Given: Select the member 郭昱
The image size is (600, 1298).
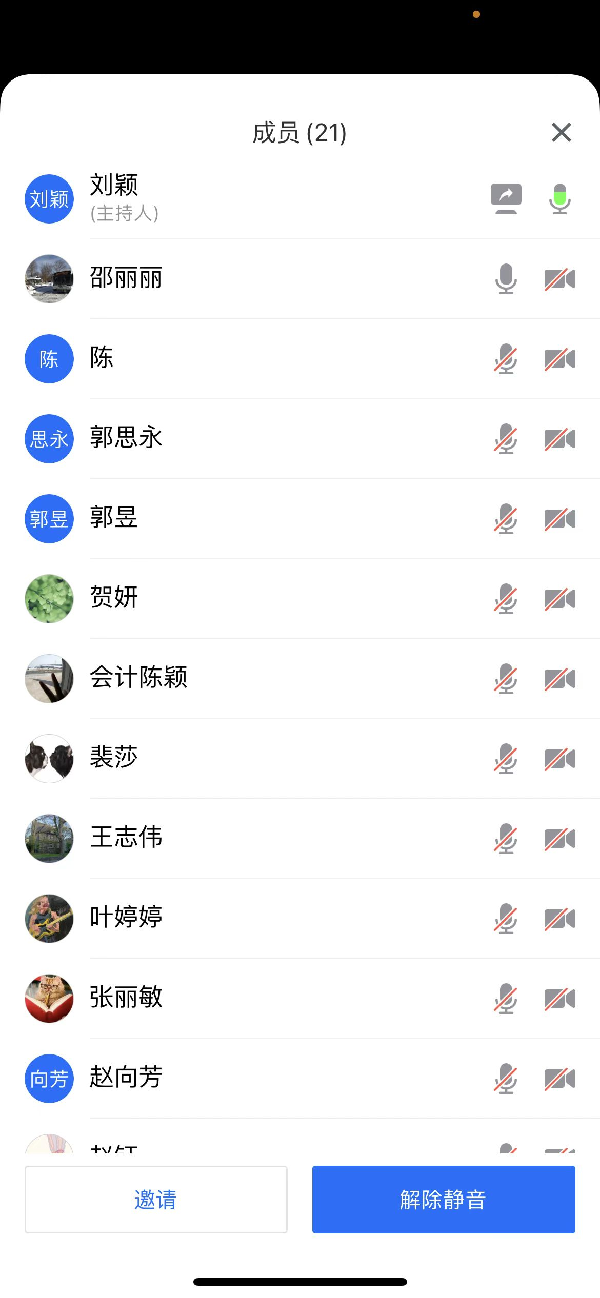Looking at the screenshot, I should click(x=114, y=518).
